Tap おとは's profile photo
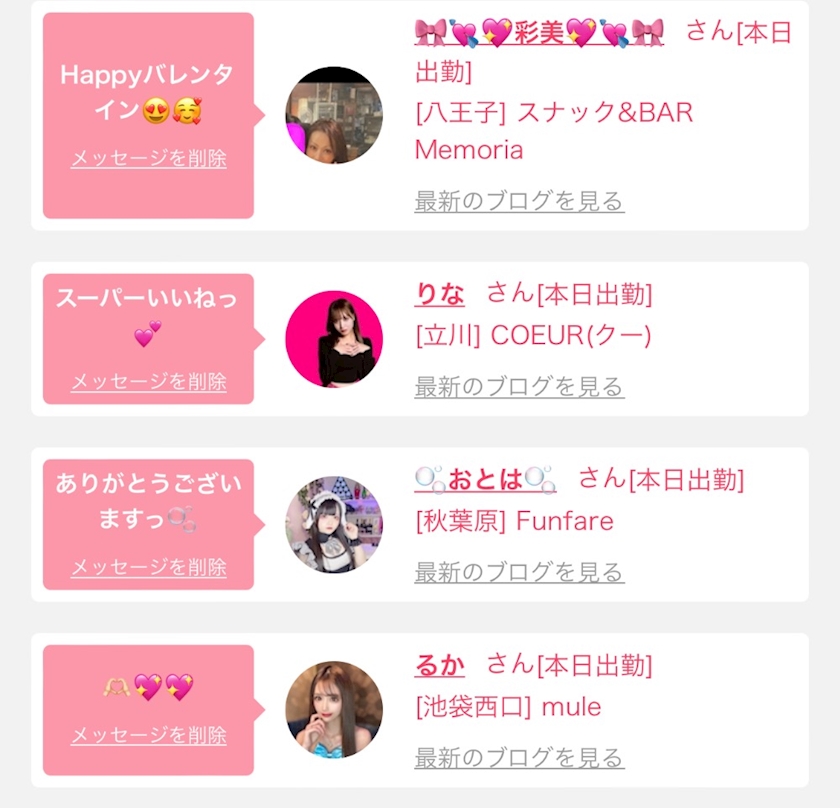840x808 pixels. [x=334, y=525]
